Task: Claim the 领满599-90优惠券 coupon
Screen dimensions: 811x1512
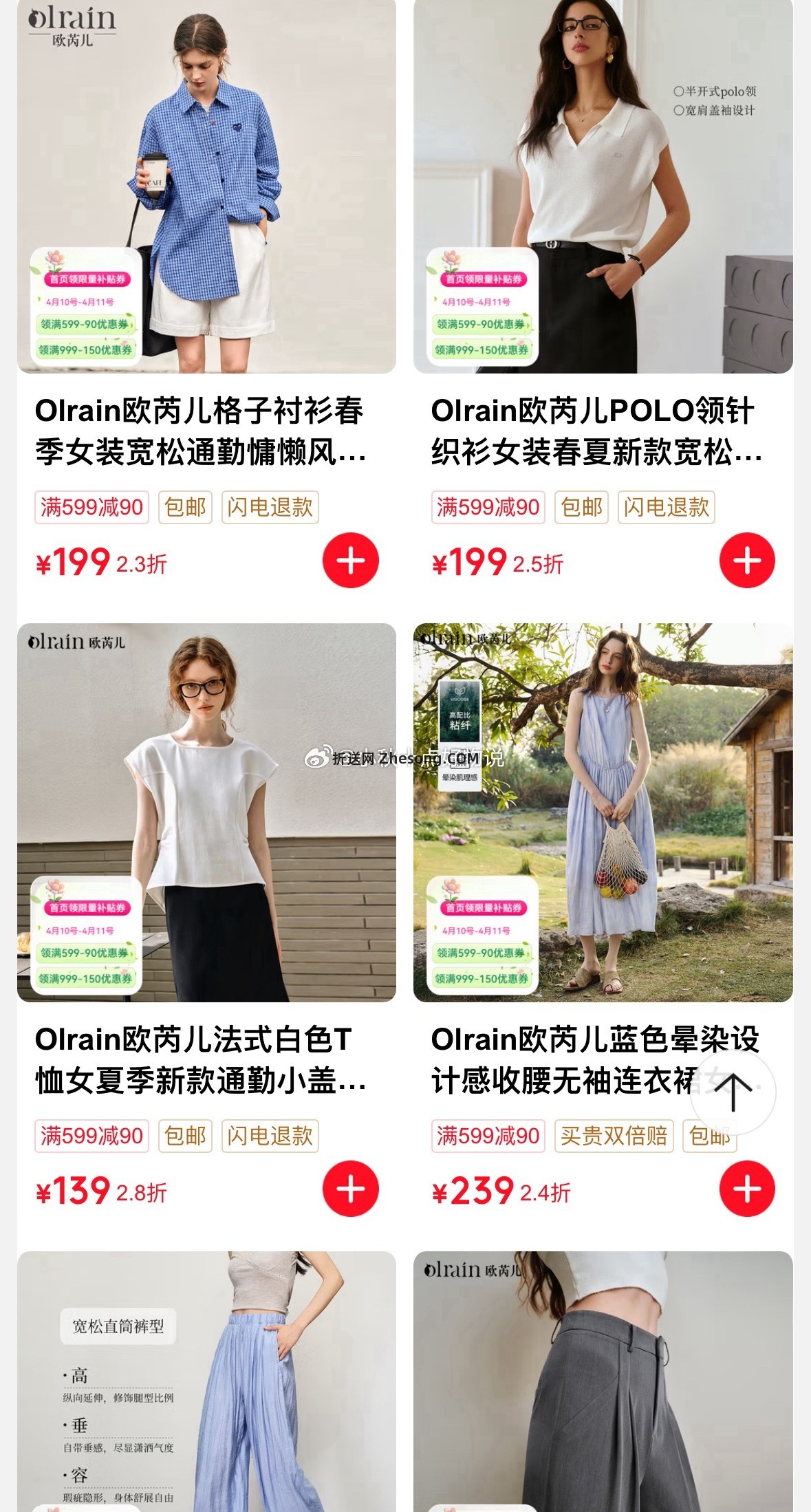Action: (x=85, y=325)
